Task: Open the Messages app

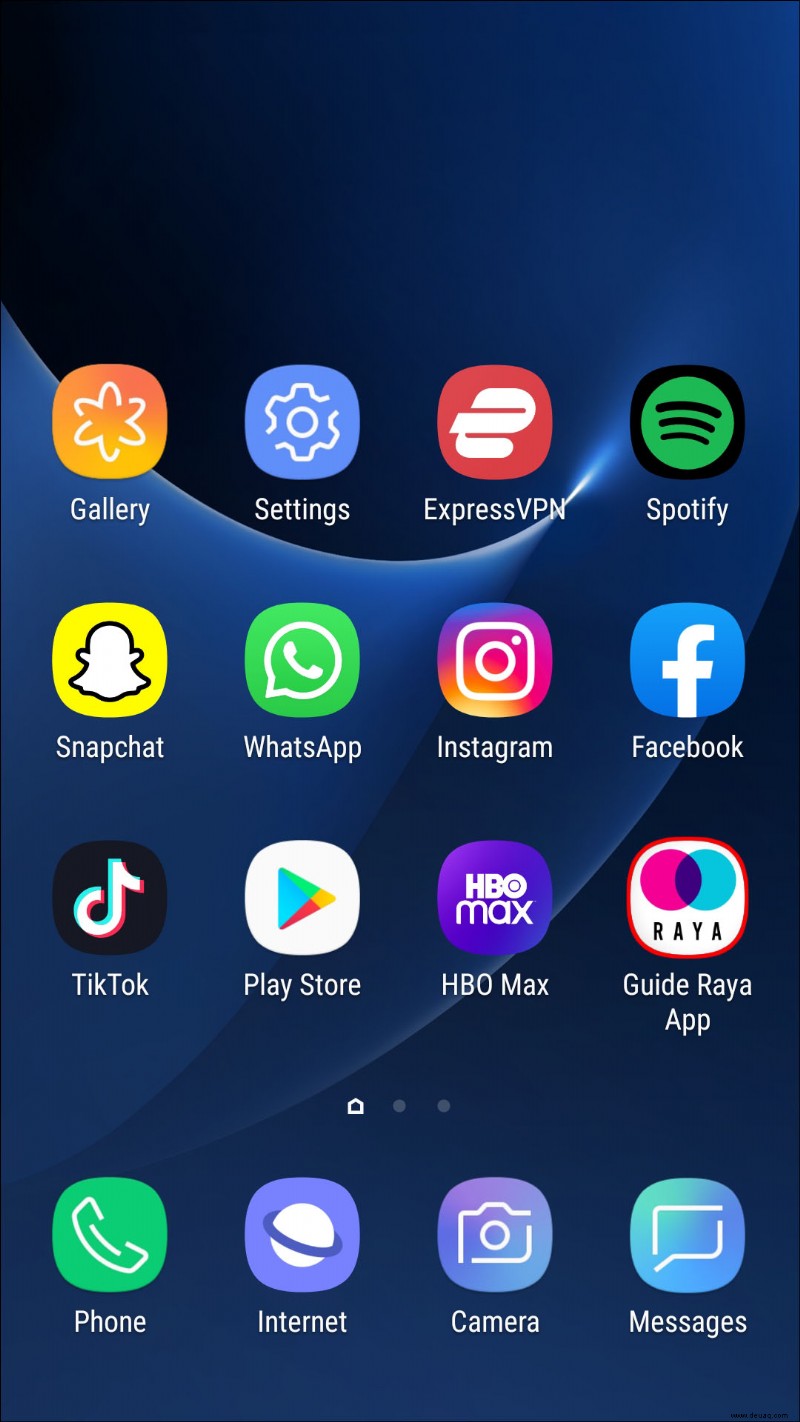Action: (x=687, y=1234)
